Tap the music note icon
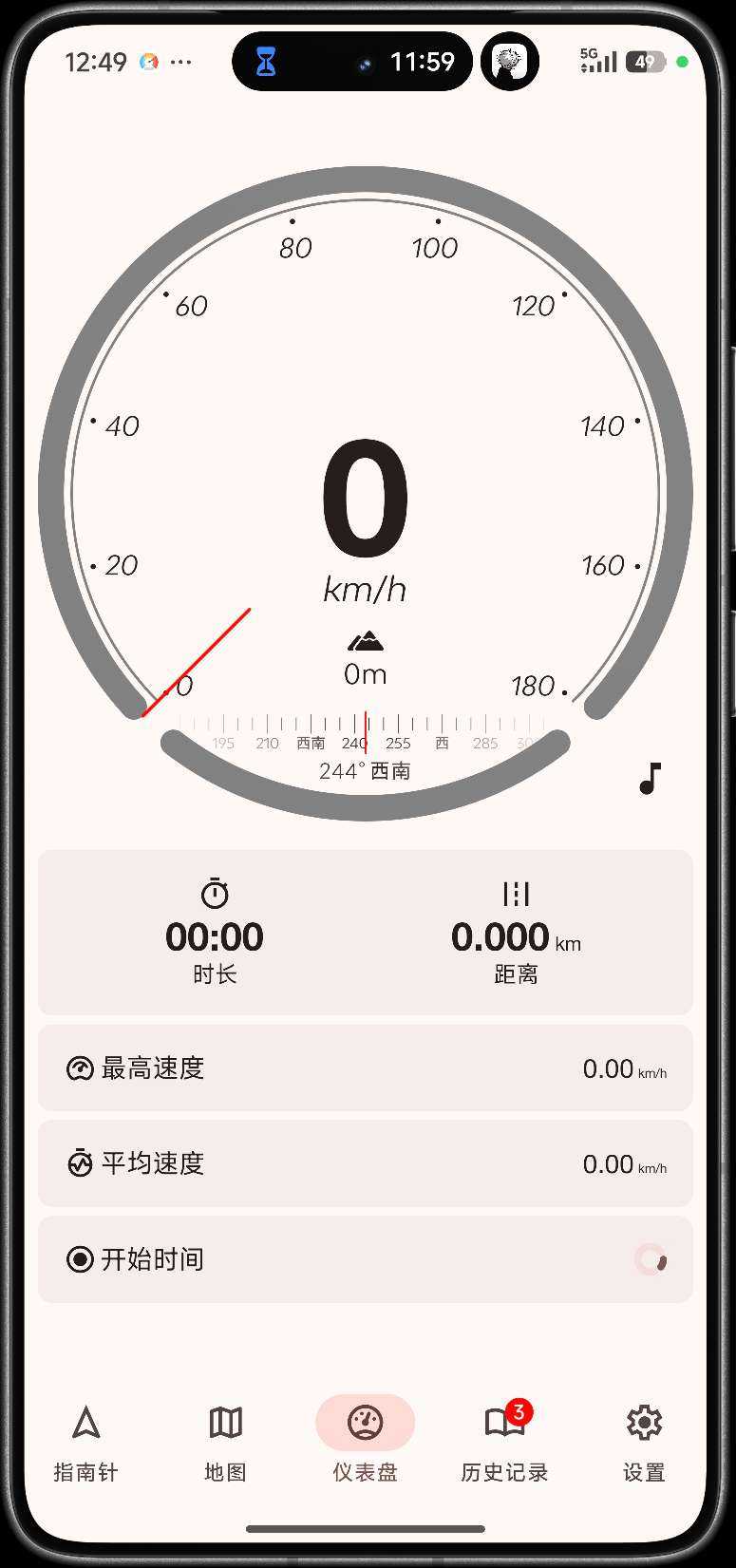The image size is (736, 1568). click(651, 779)
